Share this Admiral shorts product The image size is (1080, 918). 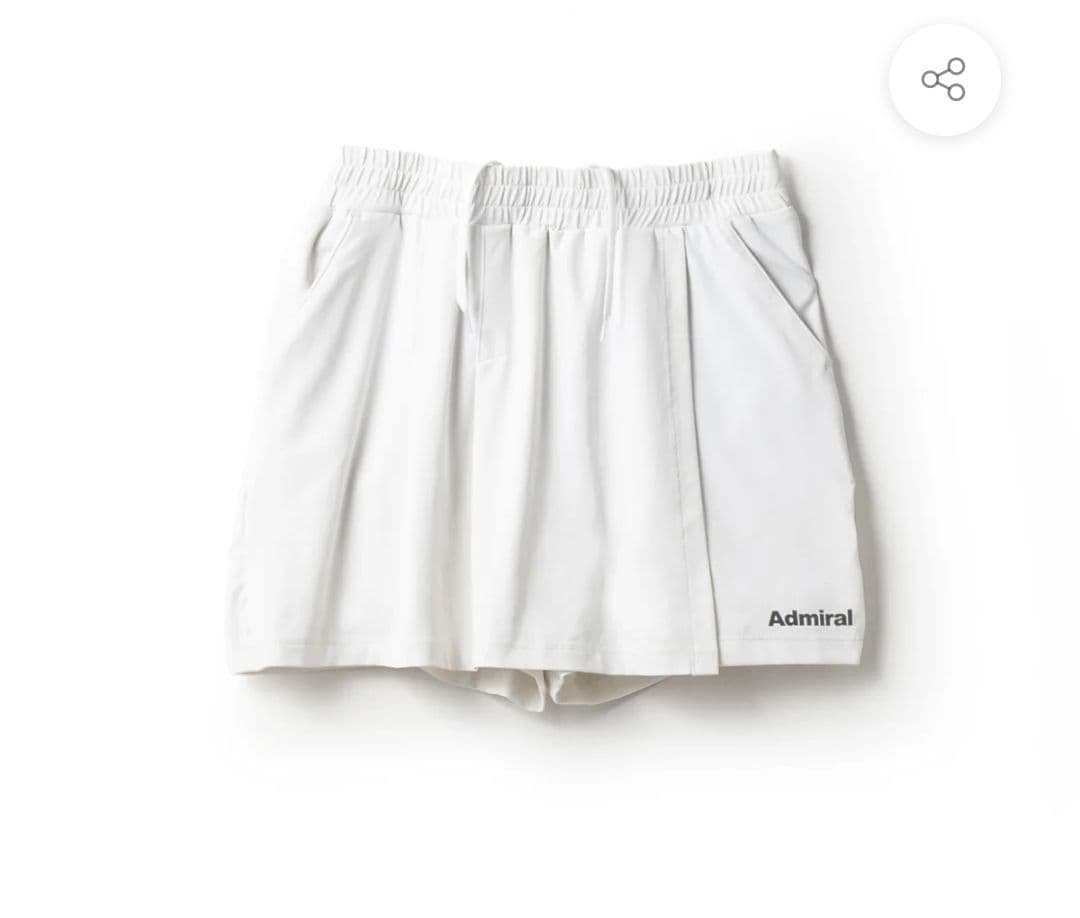click(x=944, y=80)
